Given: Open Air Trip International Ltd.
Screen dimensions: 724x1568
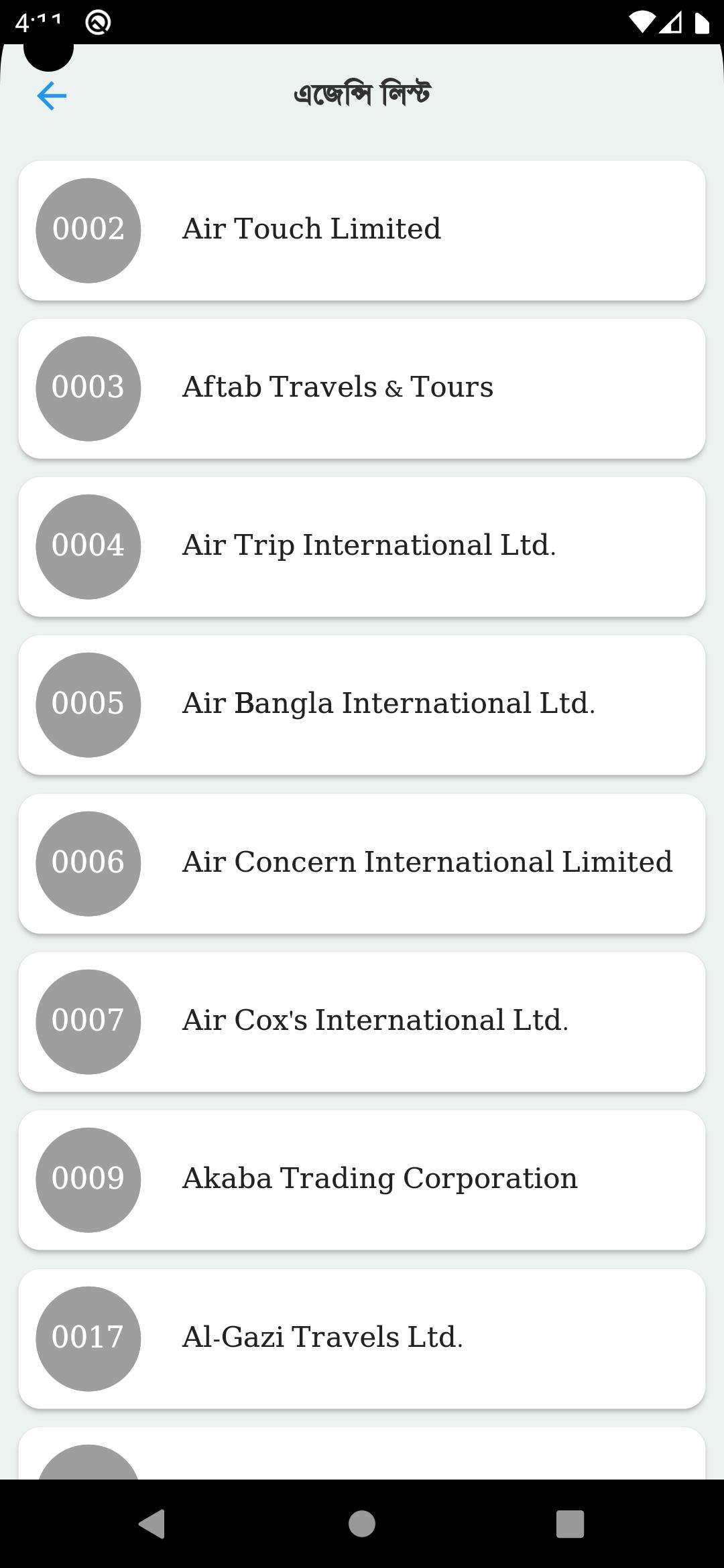Looking at the screenshot, I should [362, 547].
